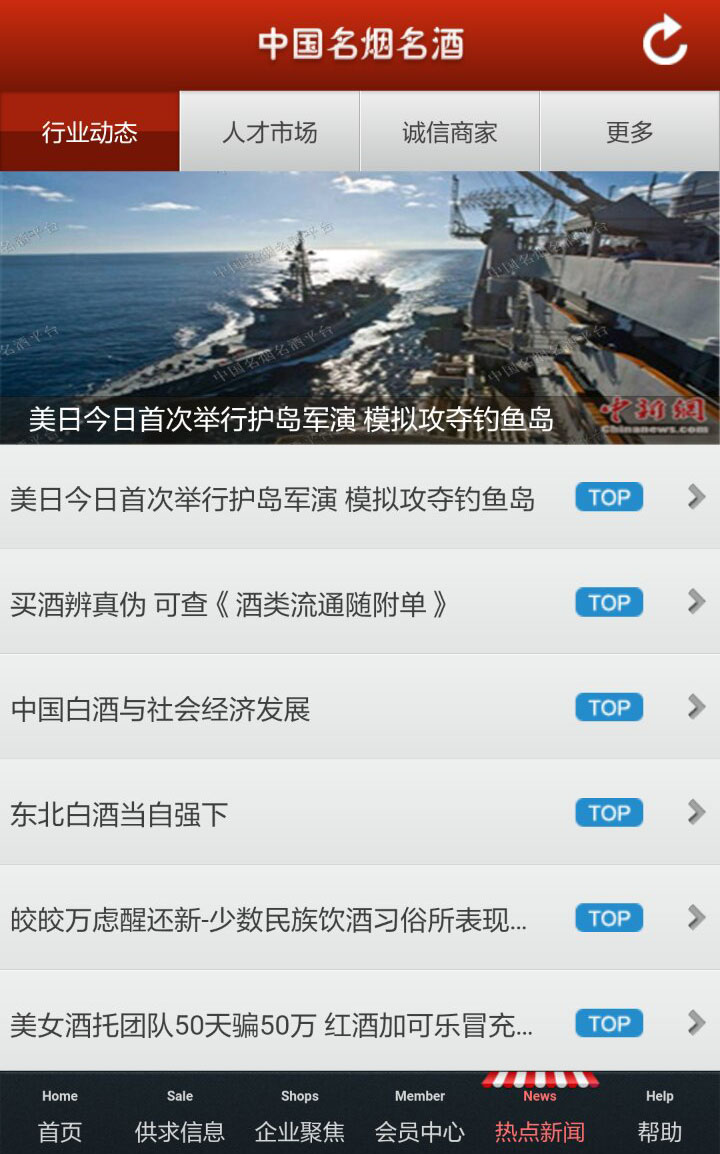Open the featured military drill news banner
Screen dimensions: 720x1154
[360, 308]
